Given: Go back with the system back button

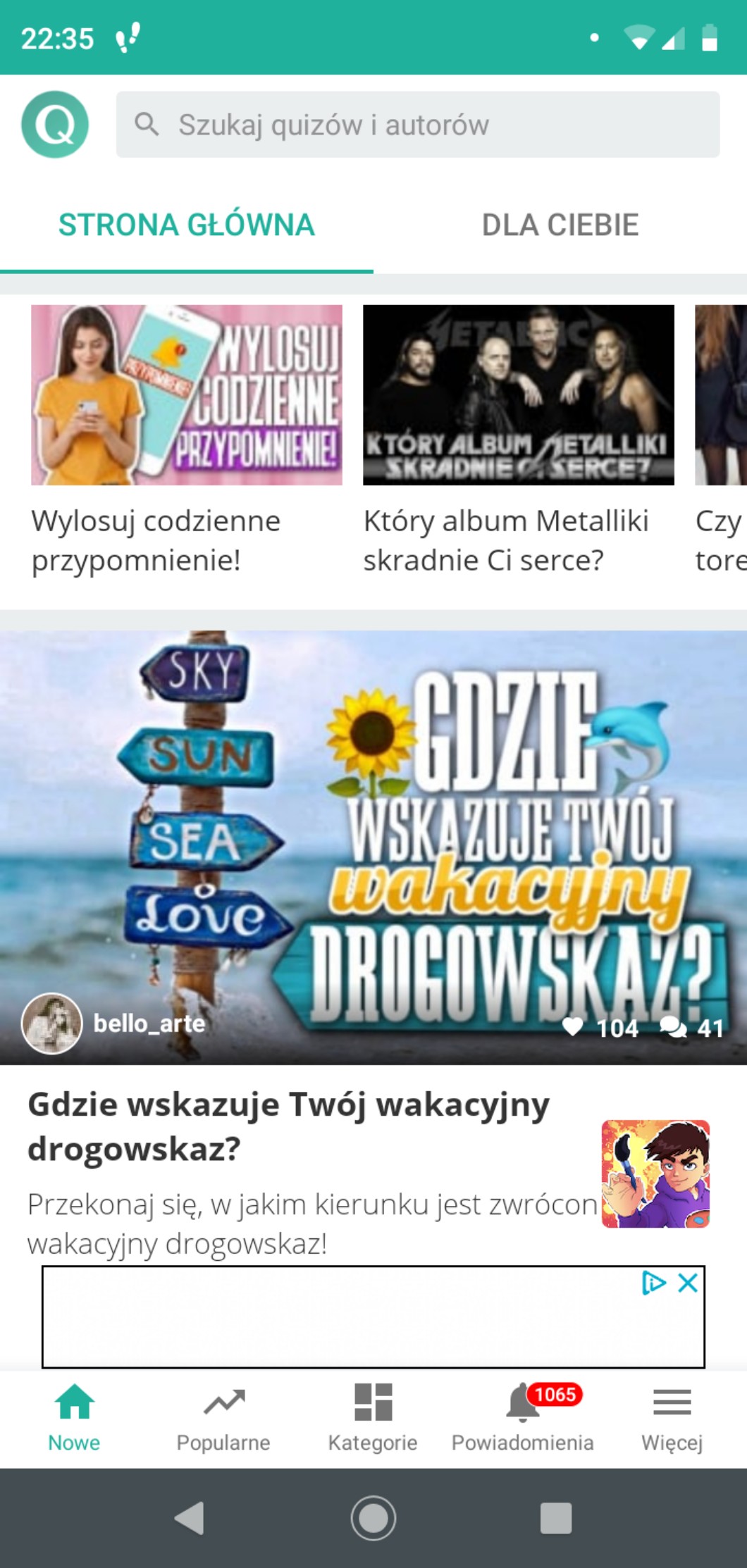Looking at the screenshot, I should (190, 1518).
